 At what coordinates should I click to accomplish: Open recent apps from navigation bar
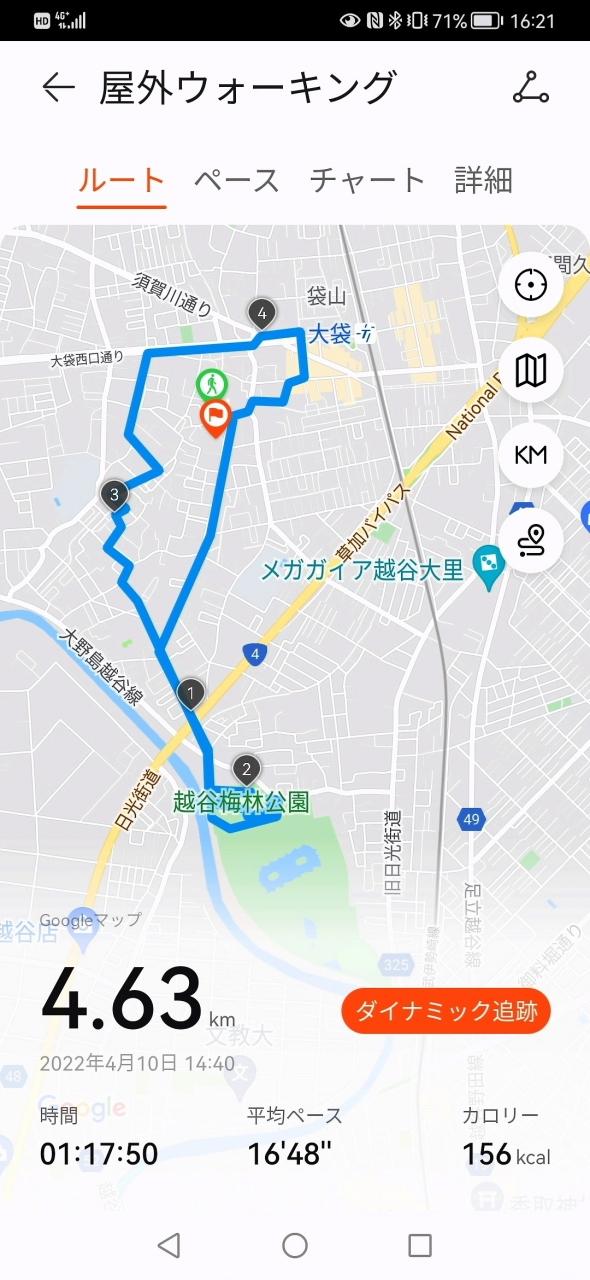(420, 1245)
